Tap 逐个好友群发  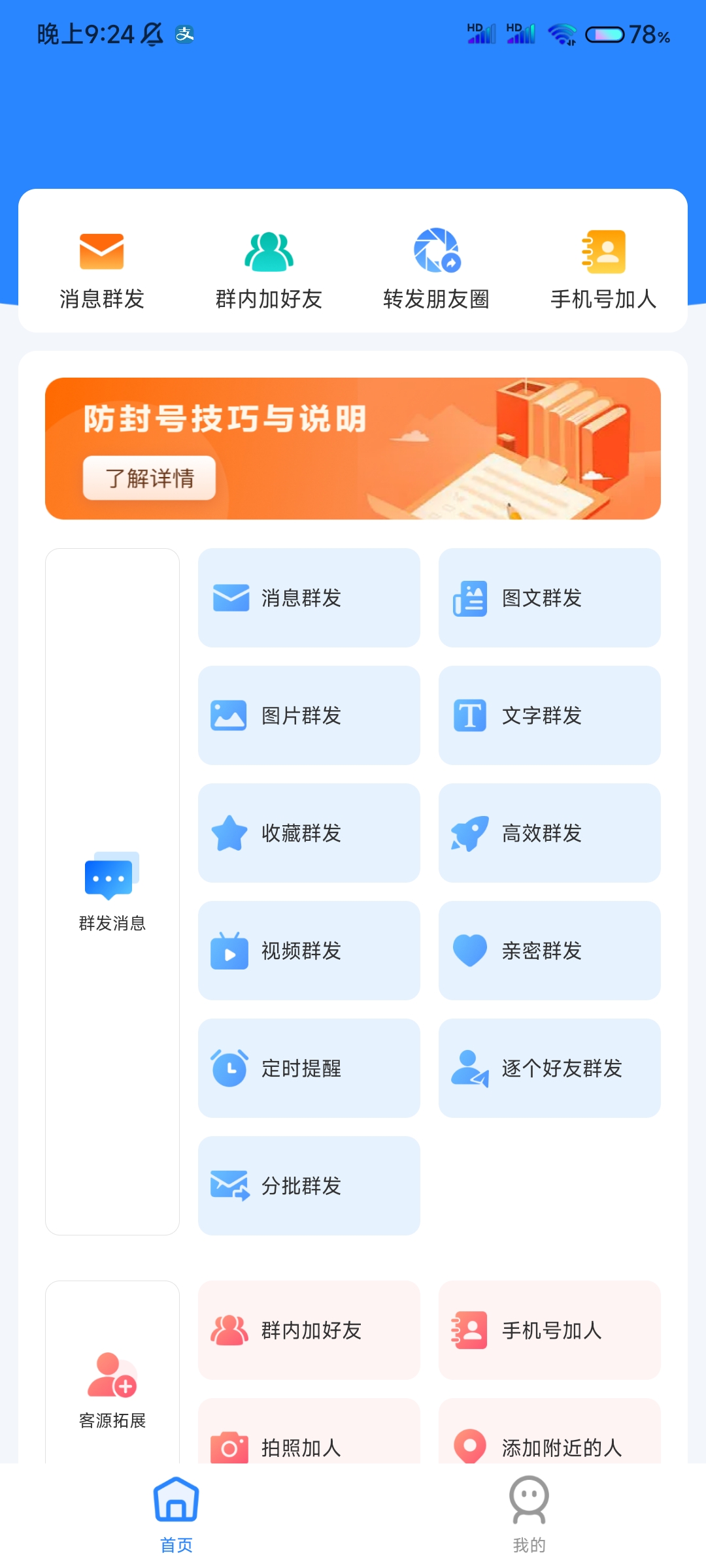pyautogui.click(x=549, y=1068)
